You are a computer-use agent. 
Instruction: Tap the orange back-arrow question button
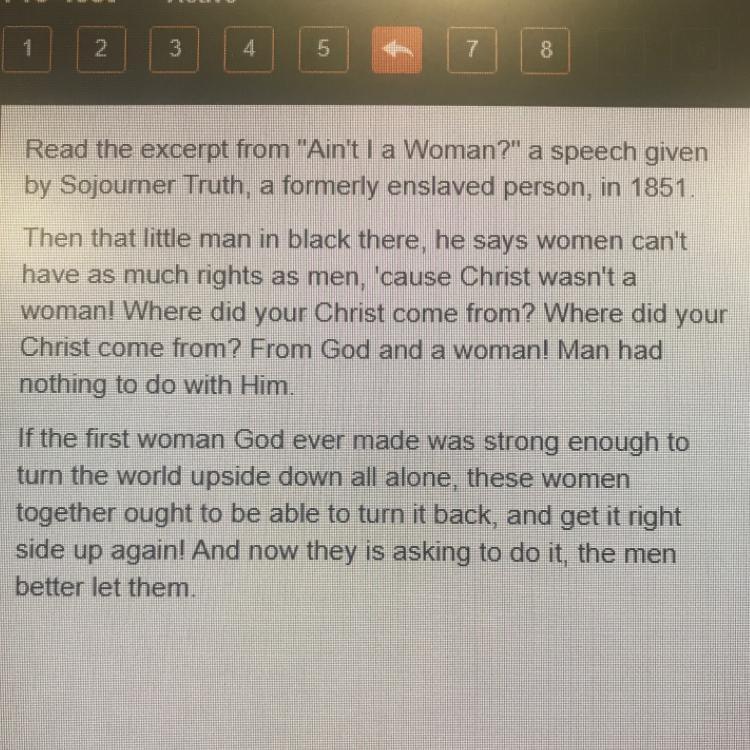pyautogui.click(x=397, y=50)
